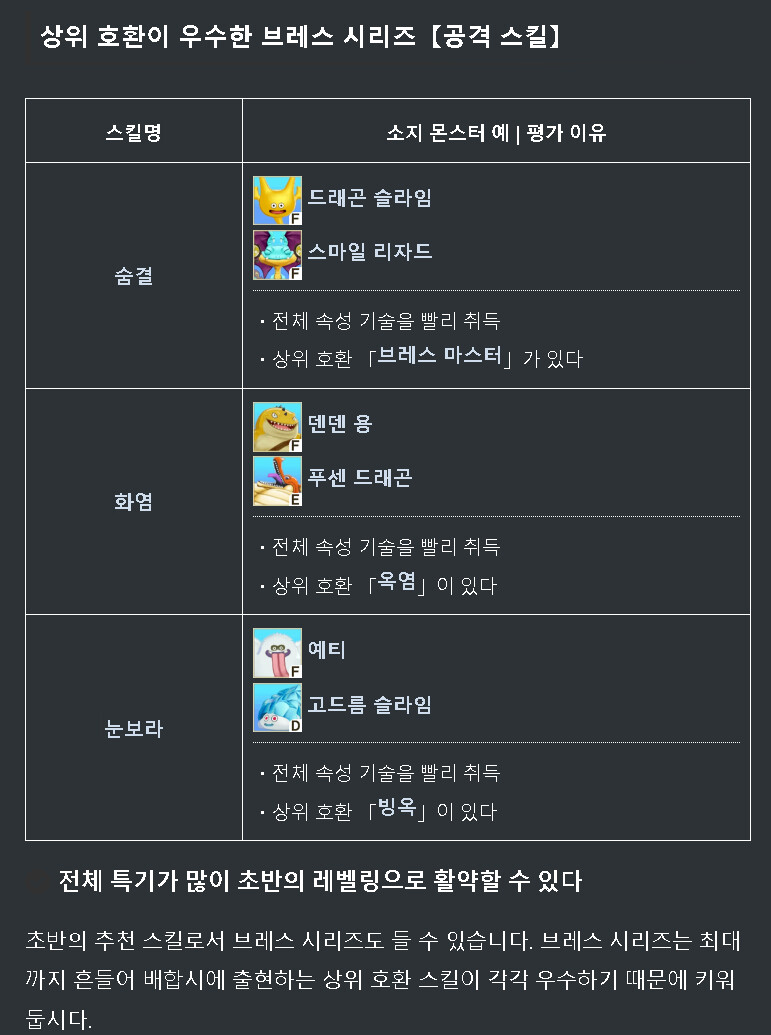Open the 브레스 마스터 skill link
The width and height of the screenshot is (771, 1035).
click(438, 355)
